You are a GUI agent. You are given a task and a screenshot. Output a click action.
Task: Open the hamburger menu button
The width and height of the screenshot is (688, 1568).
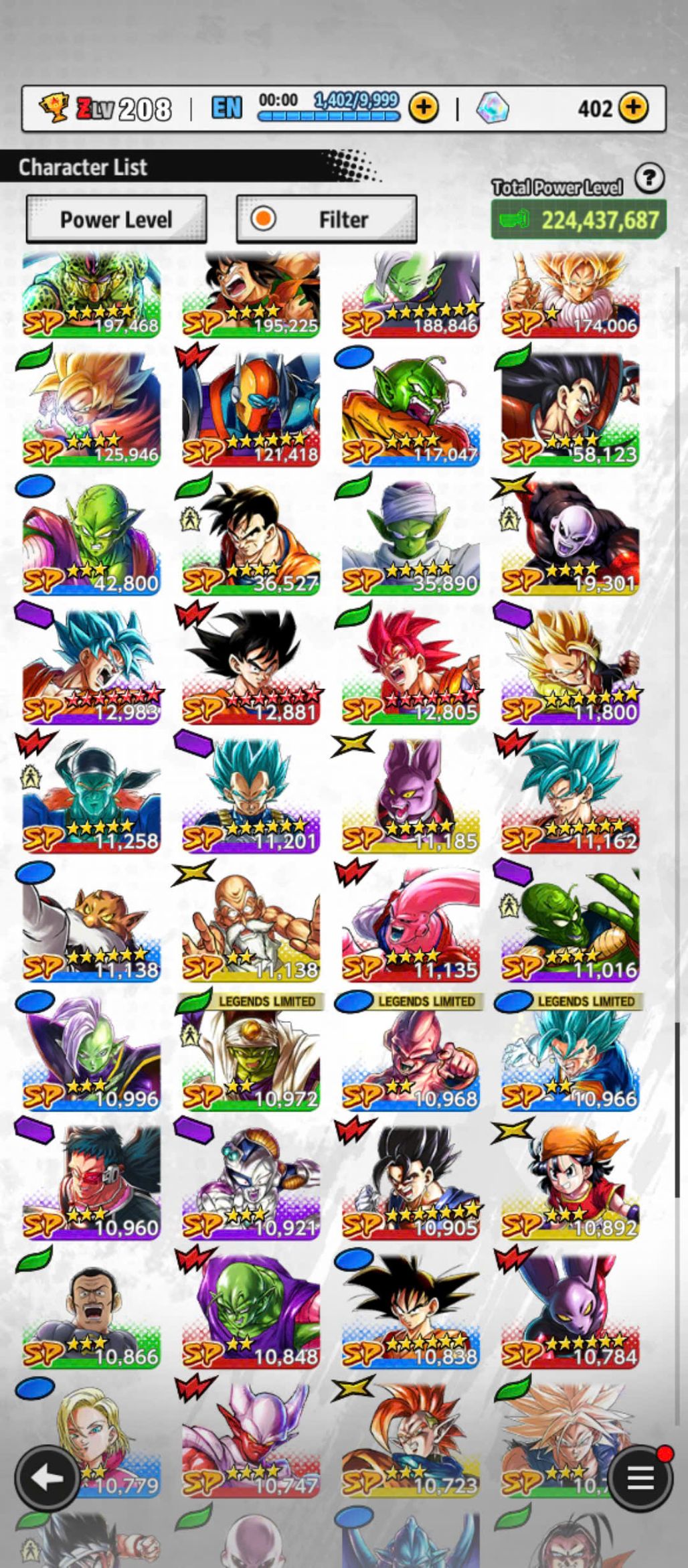coord(640,1478)
